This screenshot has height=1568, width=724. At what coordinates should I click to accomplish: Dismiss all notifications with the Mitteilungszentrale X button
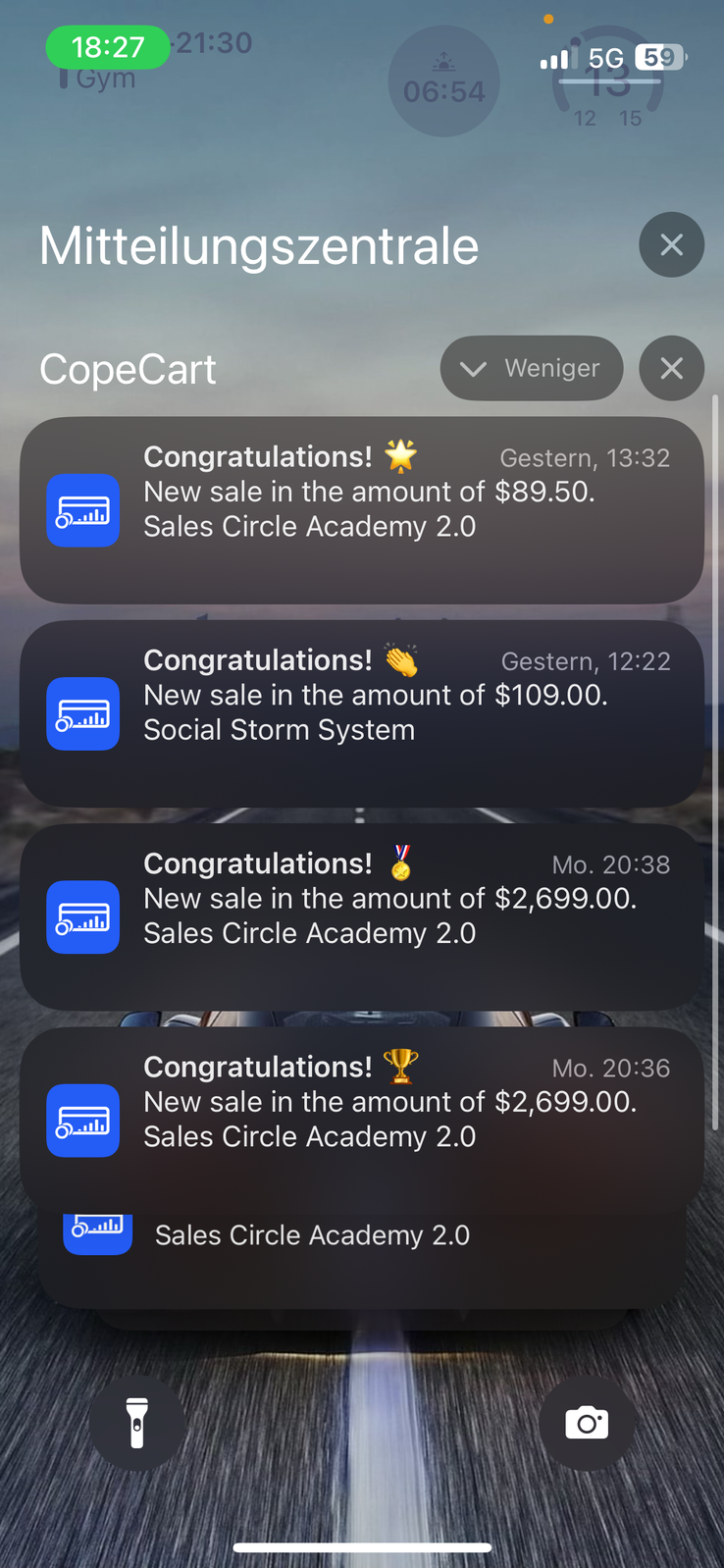671,244
